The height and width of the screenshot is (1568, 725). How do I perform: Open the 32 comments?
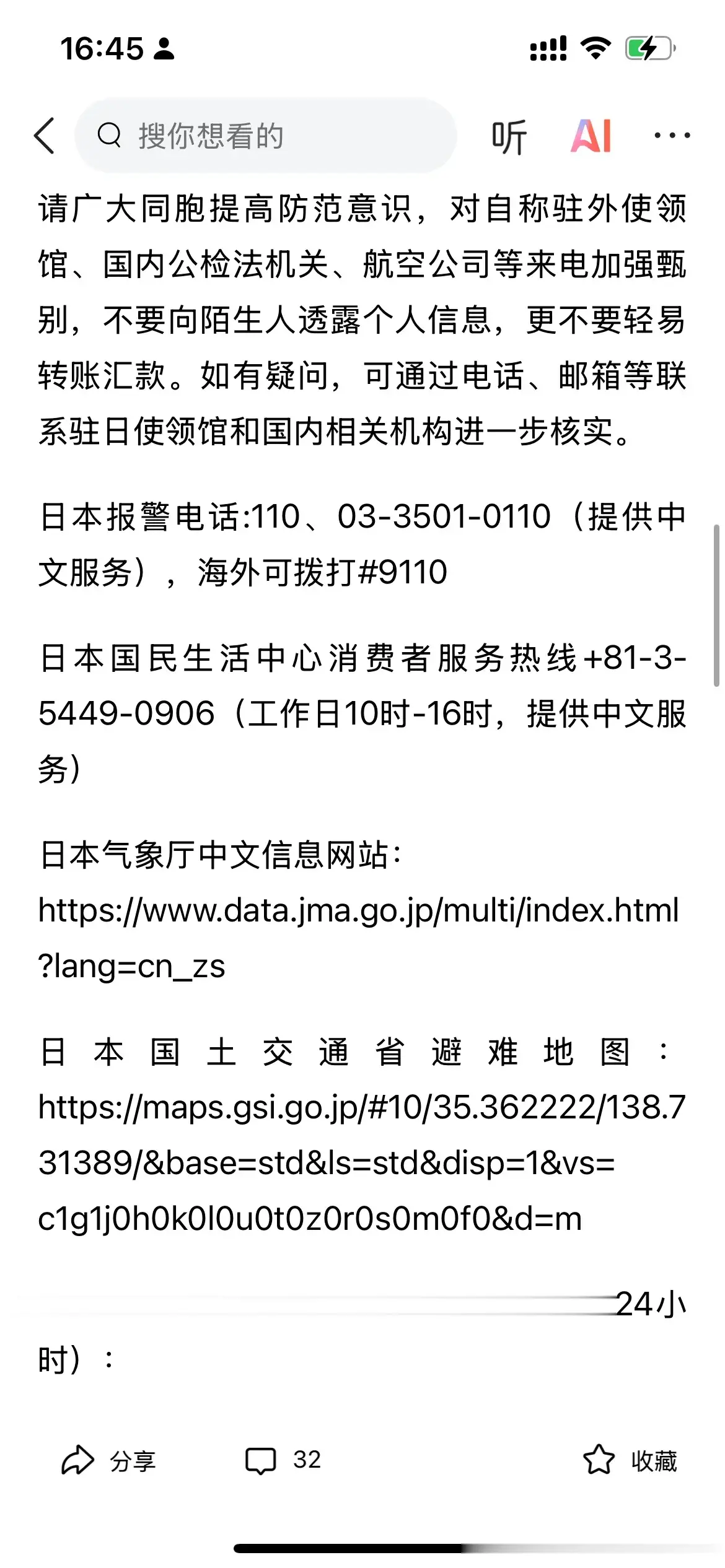tap(283, 1460)
